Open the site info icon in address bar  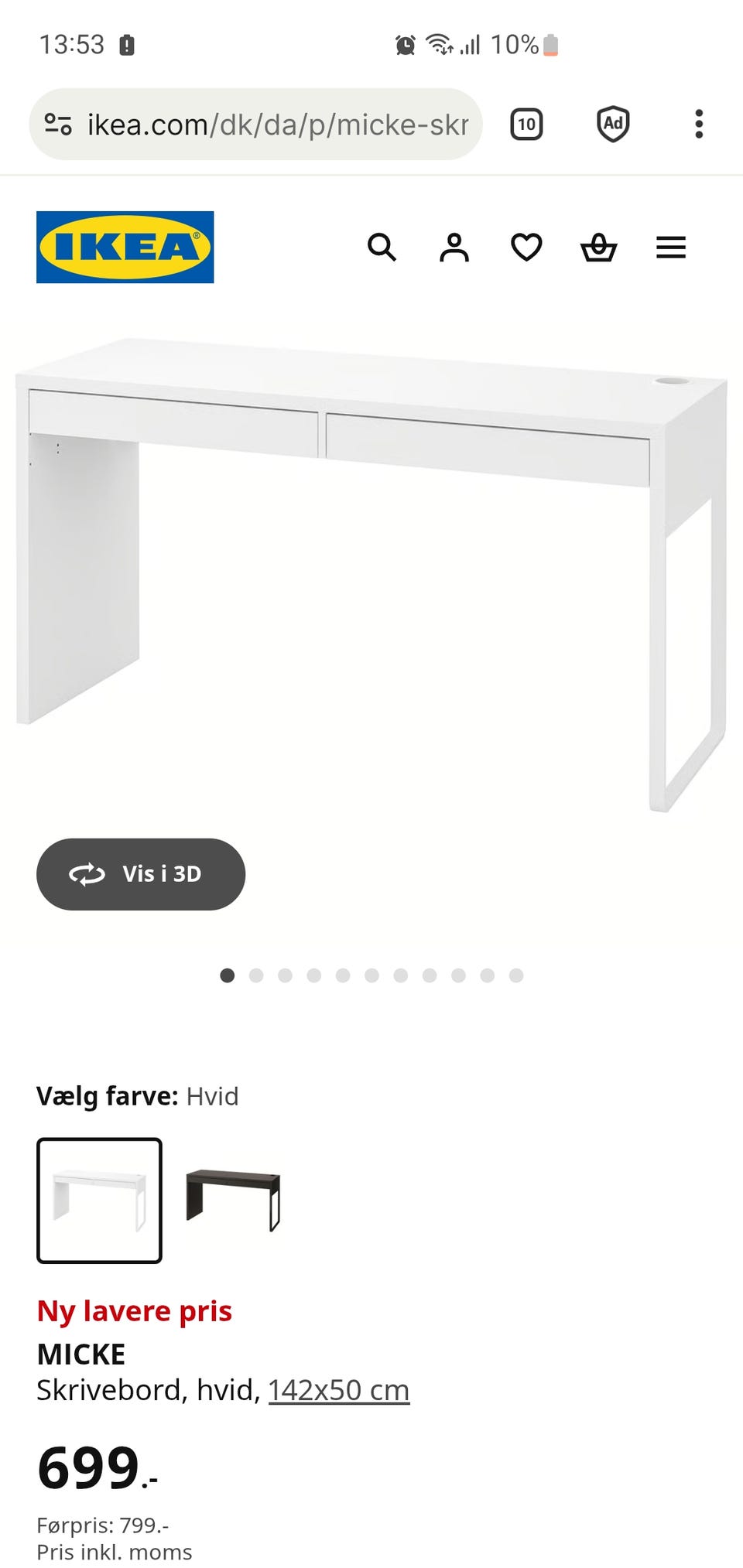(x=57, y=124)
